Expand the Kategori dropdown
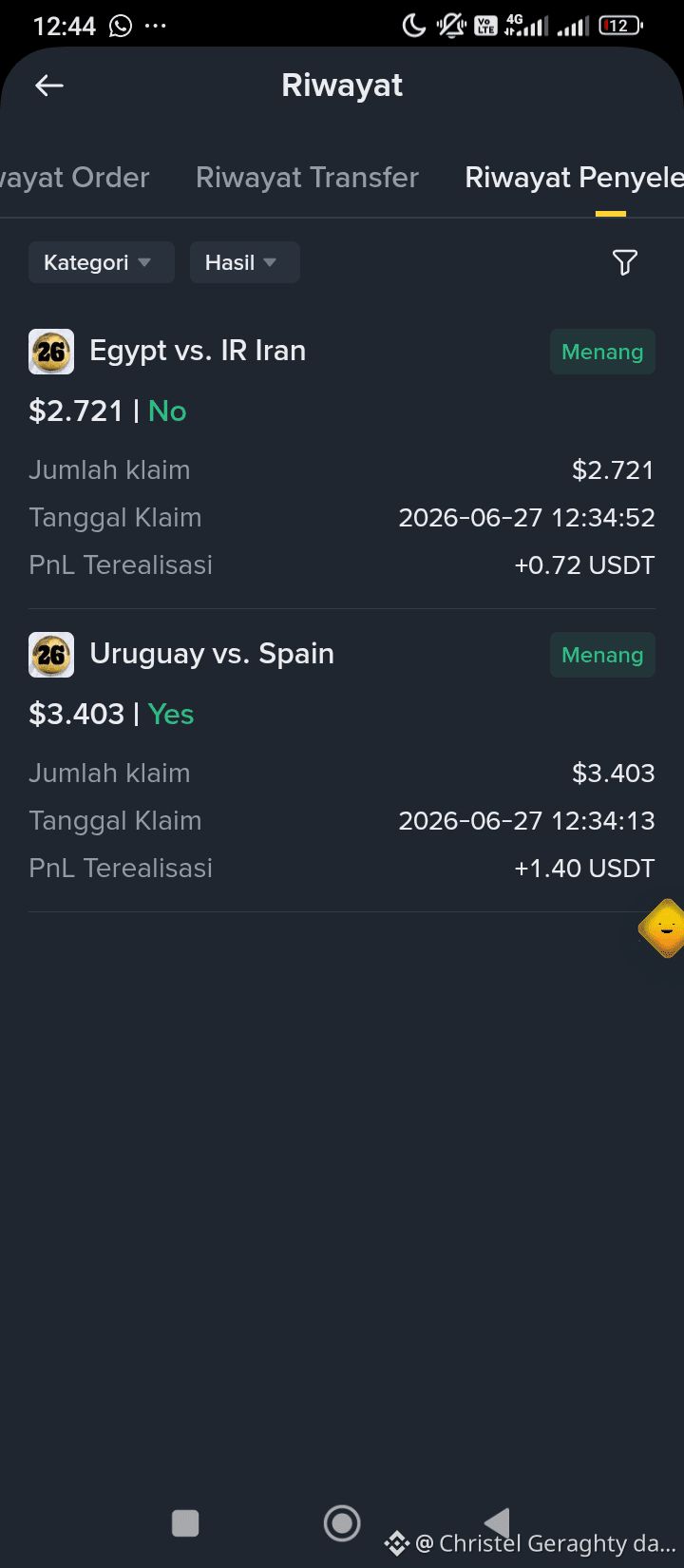 coord(102,262)
